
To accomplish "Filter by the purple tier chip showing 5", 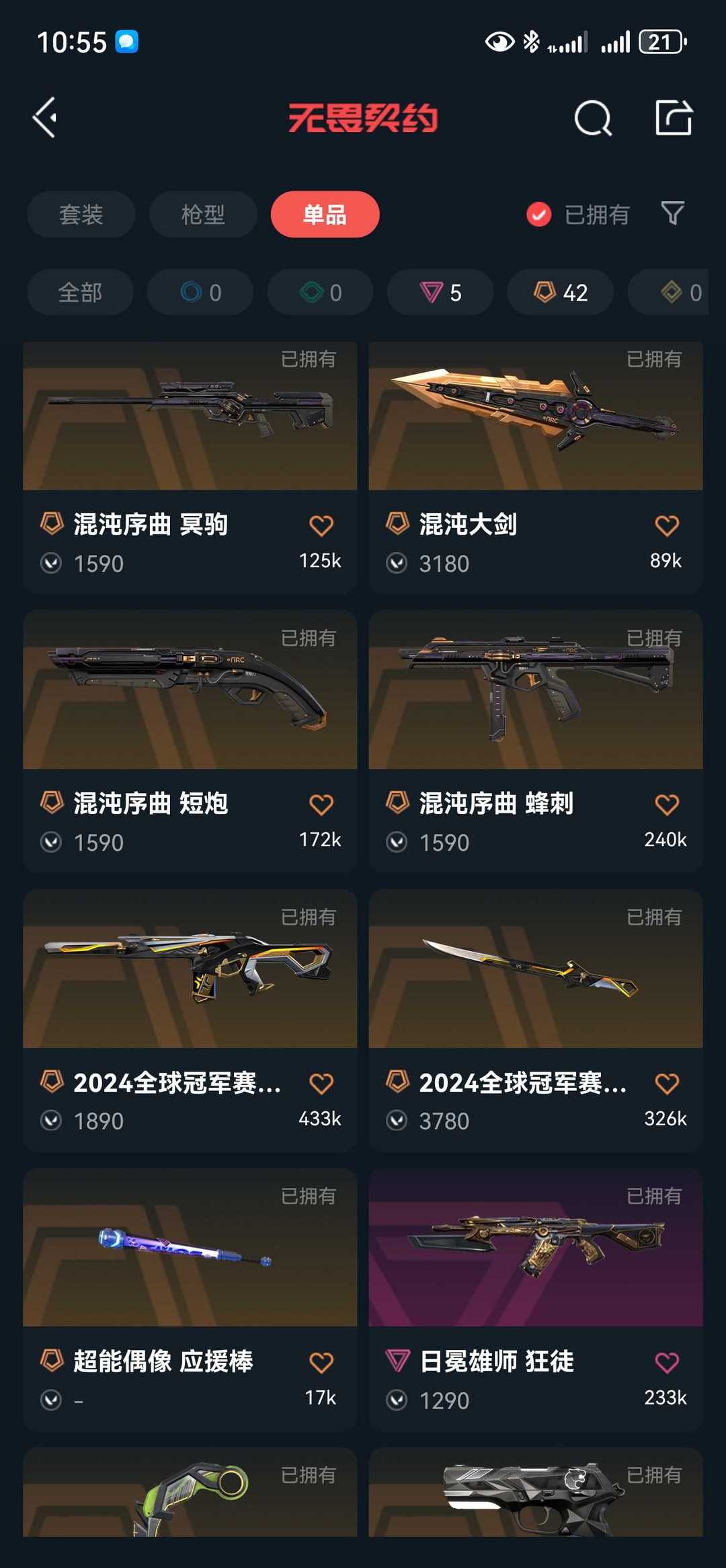I will (440, 293).
